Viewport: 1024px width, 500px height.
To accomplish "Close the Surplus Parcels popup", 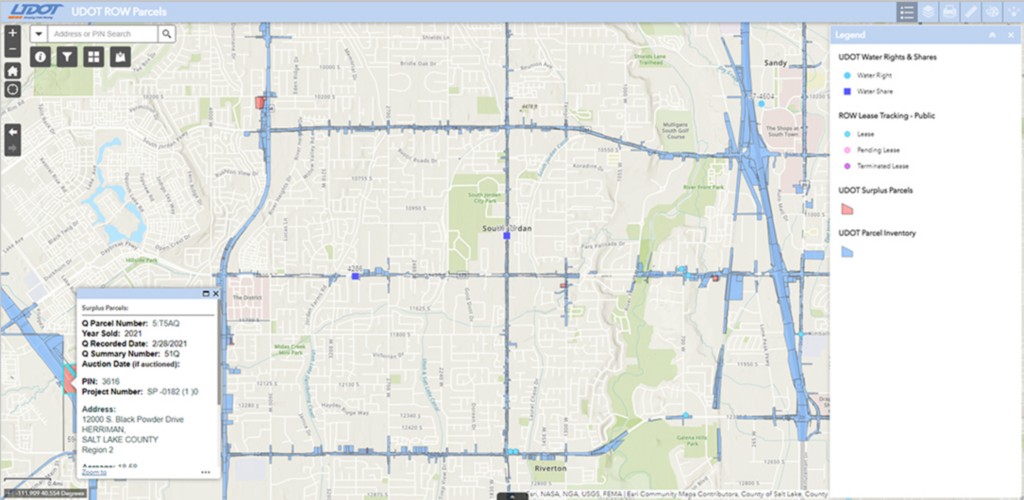I will pos(215,294).
